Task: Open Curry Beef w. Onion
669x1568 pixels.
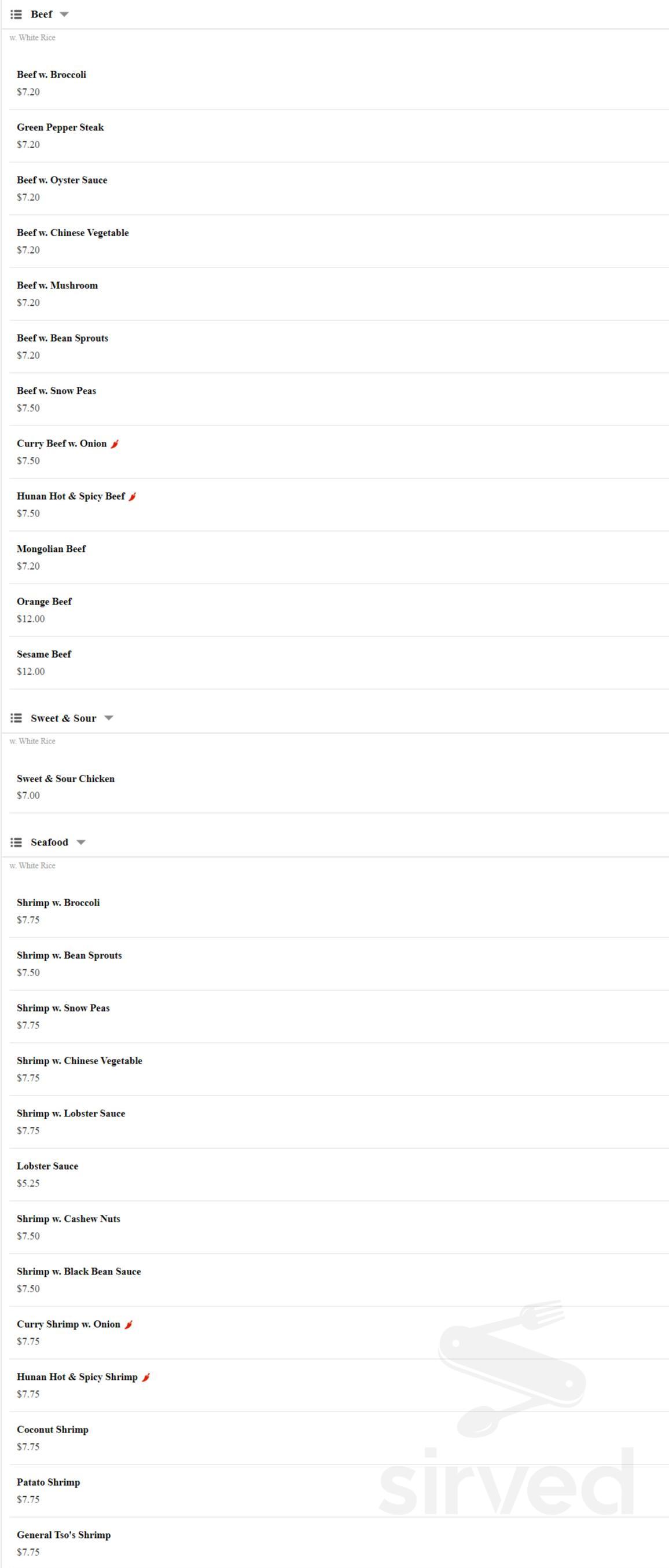Action: pos(61,444)
